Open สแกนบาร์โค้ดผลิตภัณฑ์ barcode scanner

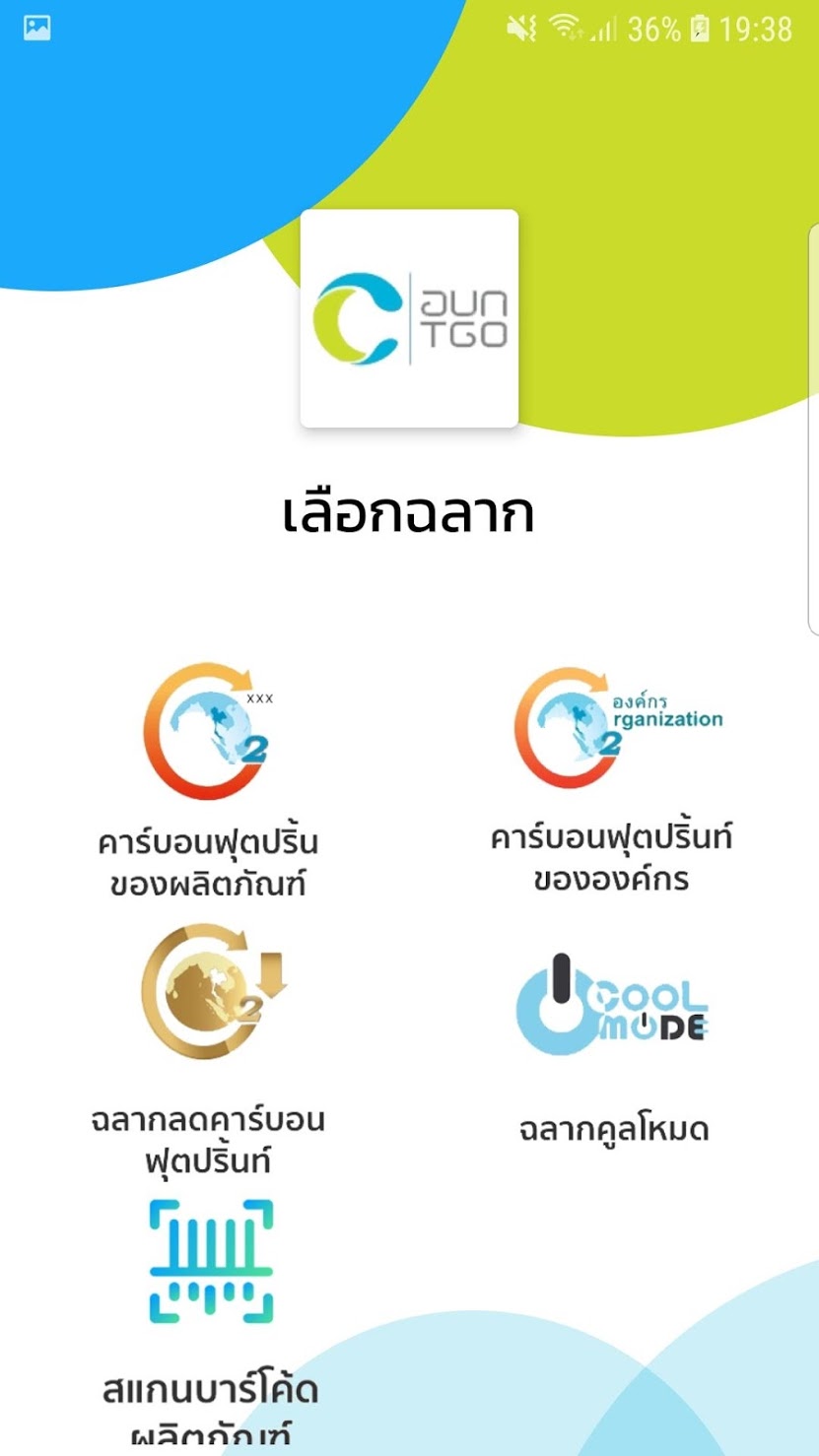coord(211,1263)
